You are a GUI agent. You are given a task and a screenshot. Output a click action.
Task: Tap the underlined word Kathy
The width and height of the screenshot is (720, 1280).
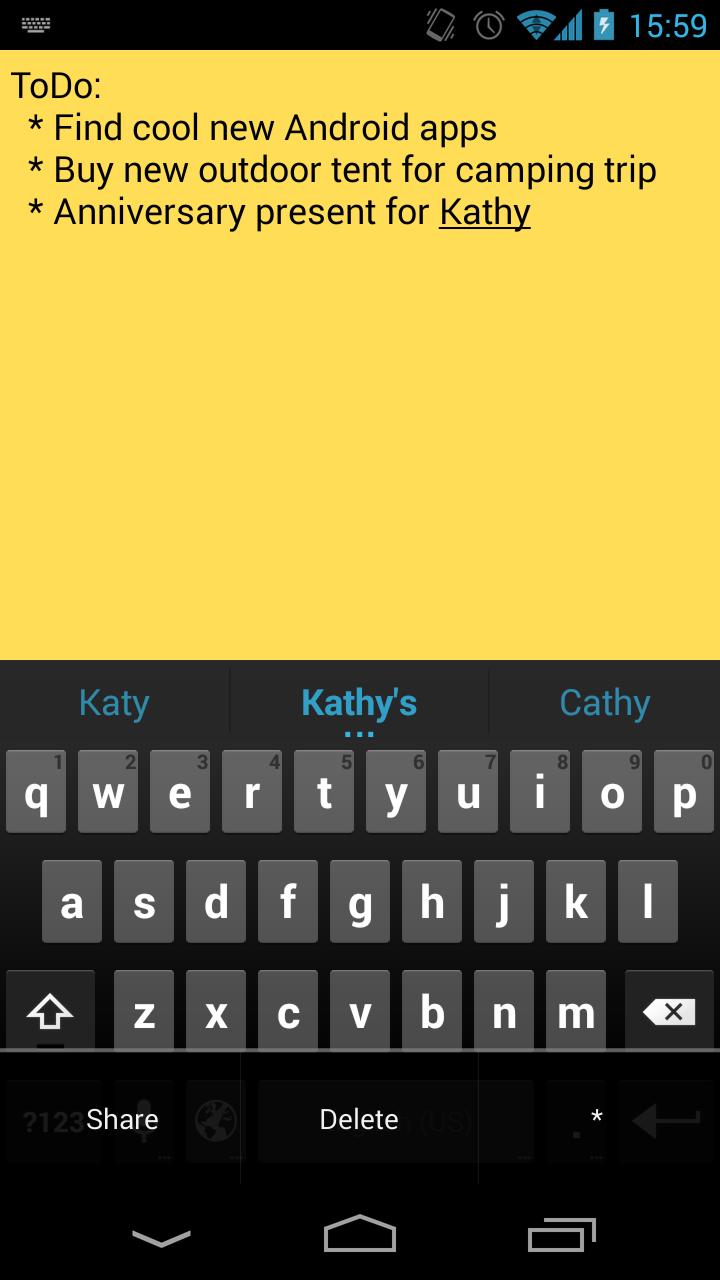tap(485, 212)
